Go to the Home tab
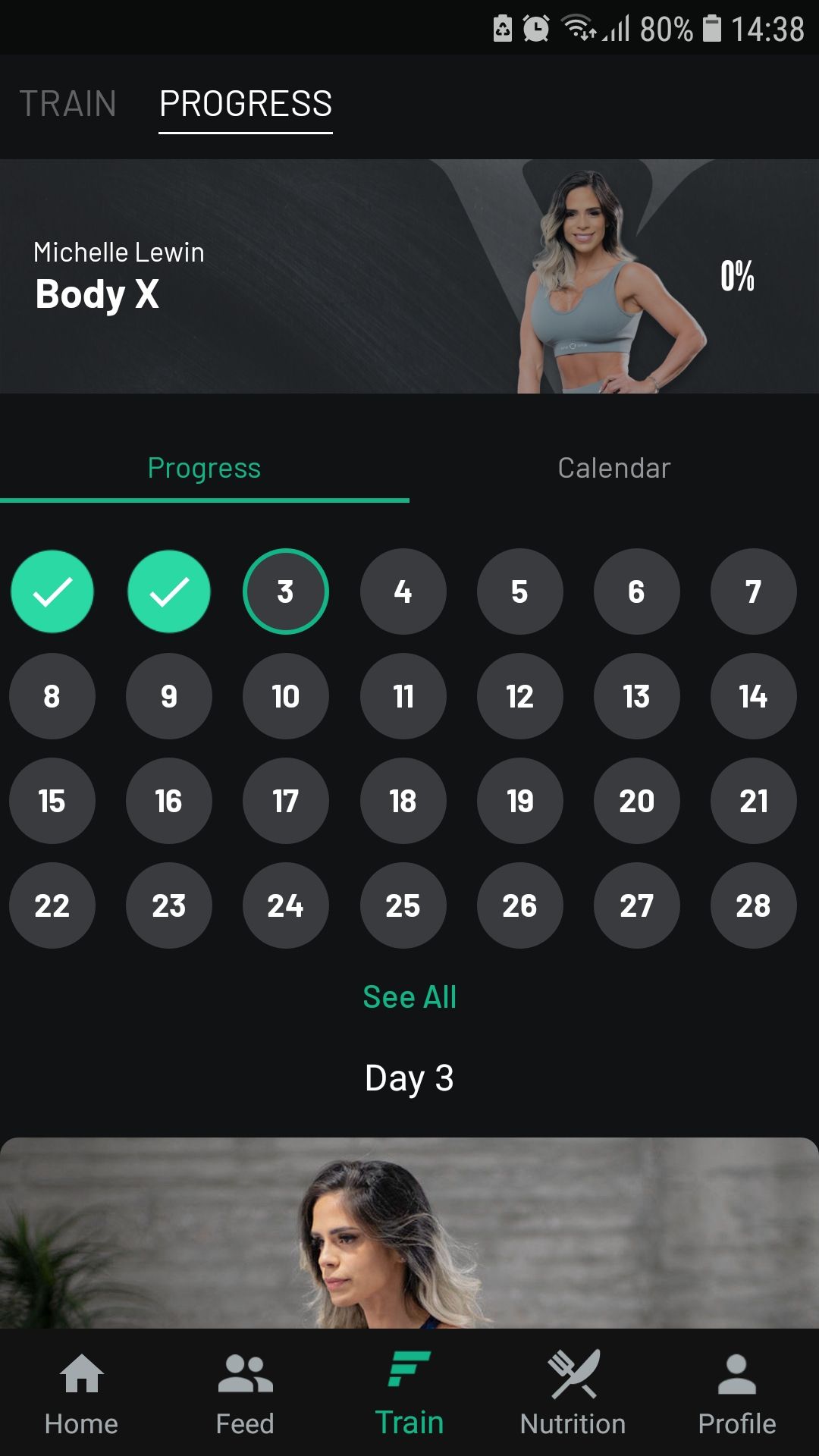The height and width of the screenshot is (1456, 819). 81,1394
